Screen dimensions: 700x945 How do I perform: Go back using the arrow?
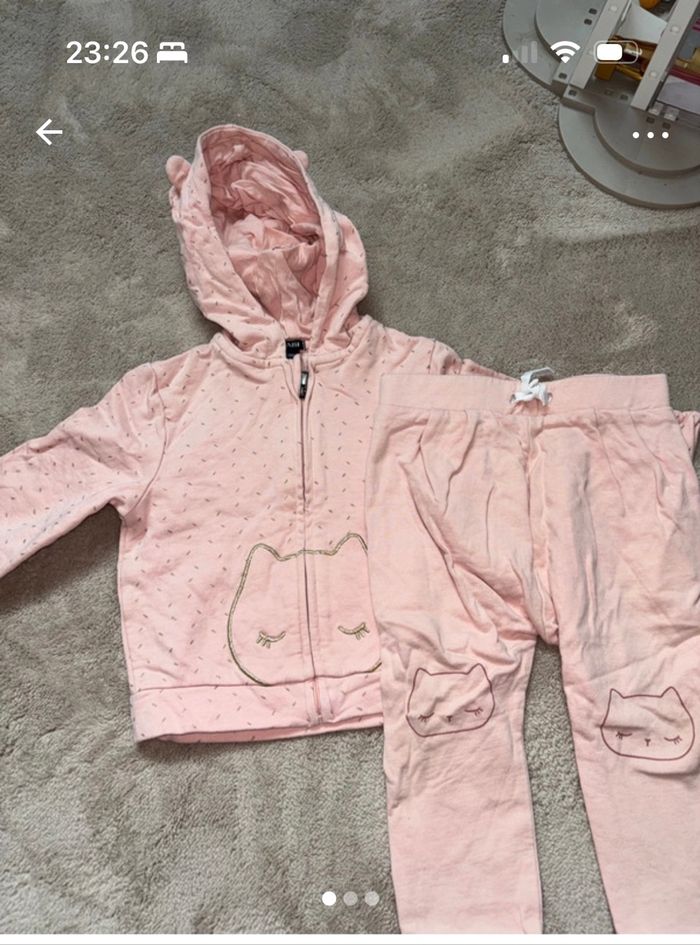49,132
